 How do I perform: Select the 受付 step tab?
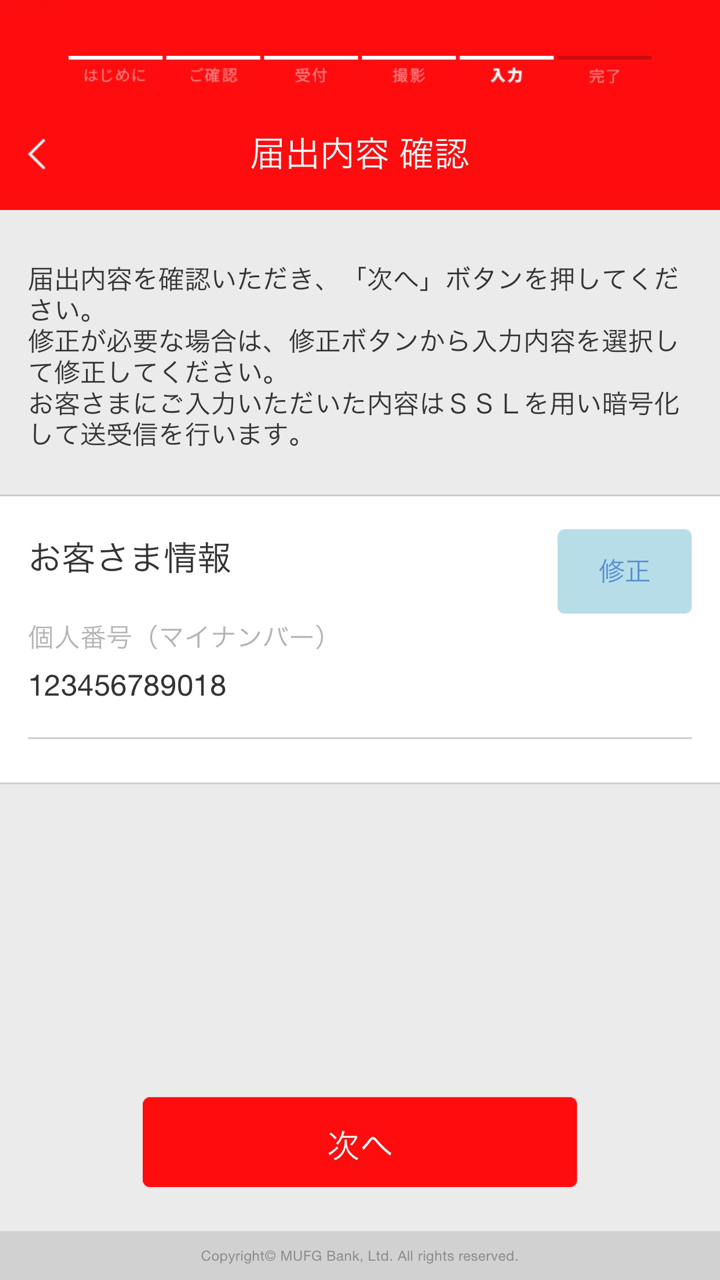point(310,75)
